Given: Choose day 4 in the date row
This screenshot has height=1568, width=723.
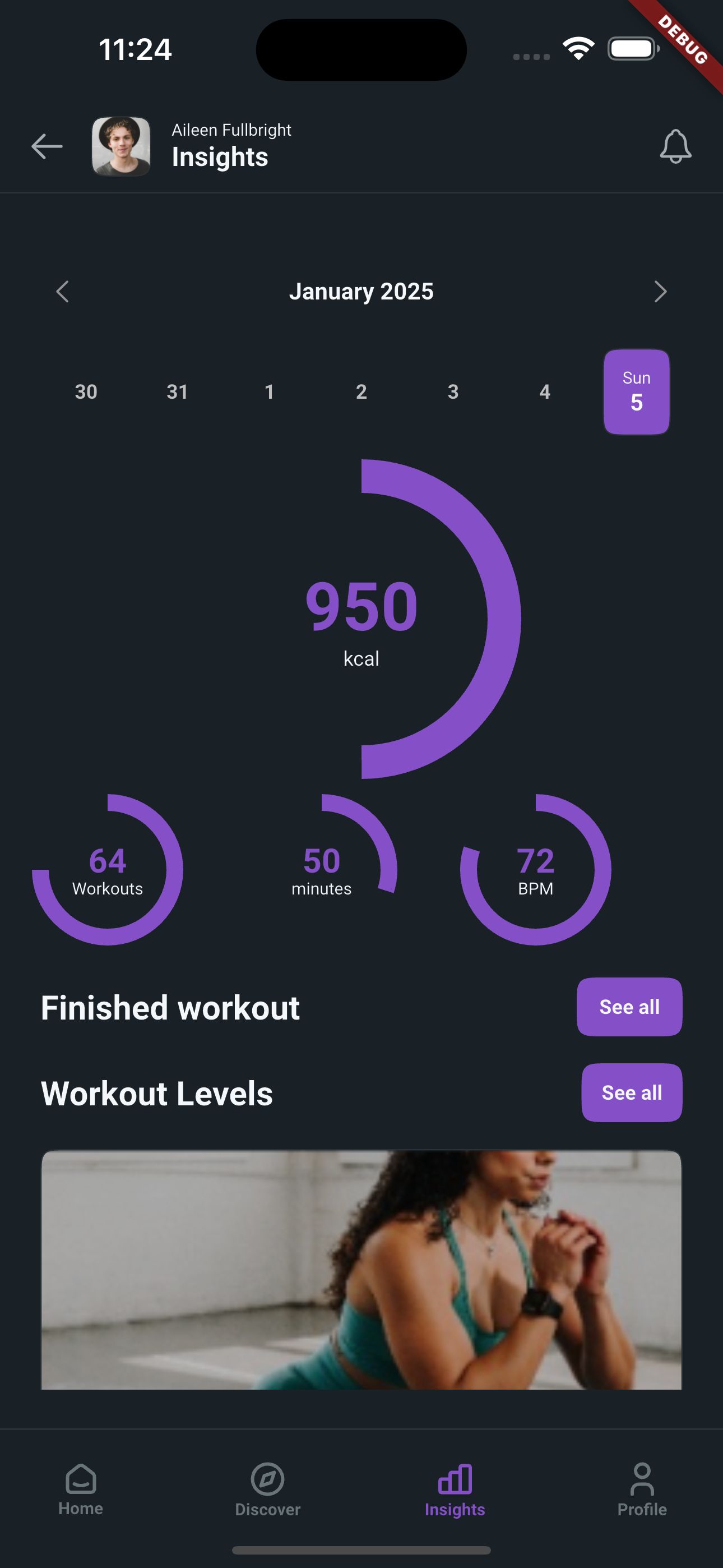Looking at the screenshot, I should 545,392.
